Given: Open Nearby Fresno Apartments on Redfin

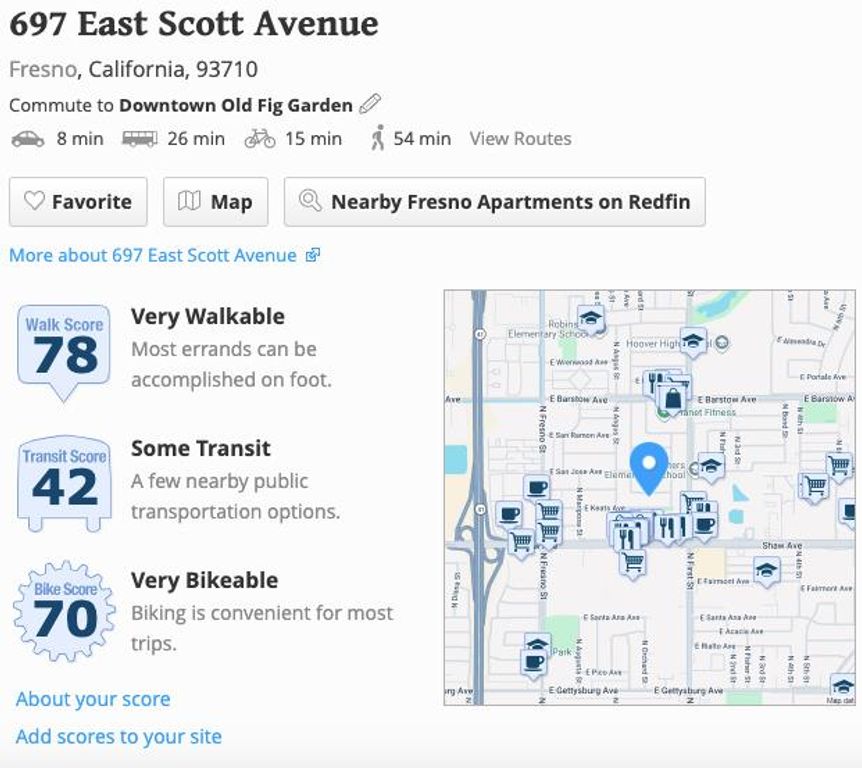Looking at the screenshot, I should [x=495, y=202].
